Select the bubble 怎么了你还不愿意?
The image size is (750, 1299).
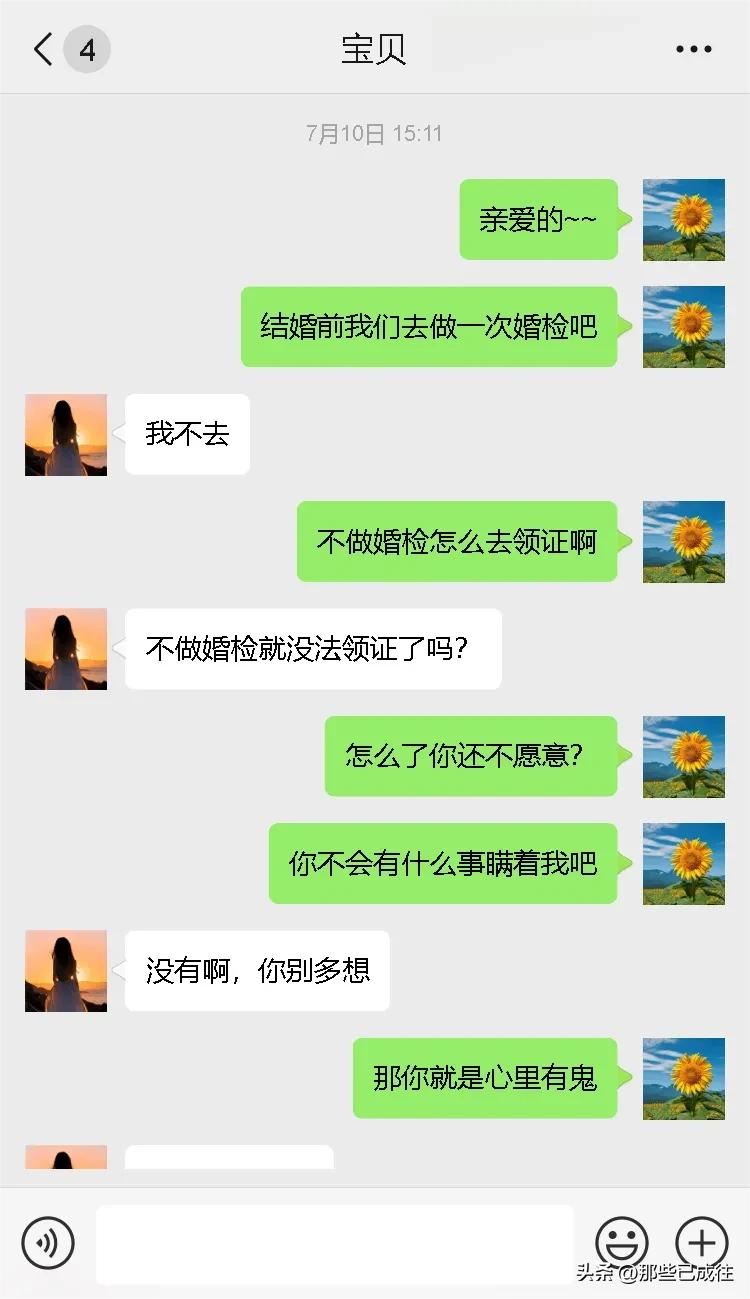tap(470, 758)
